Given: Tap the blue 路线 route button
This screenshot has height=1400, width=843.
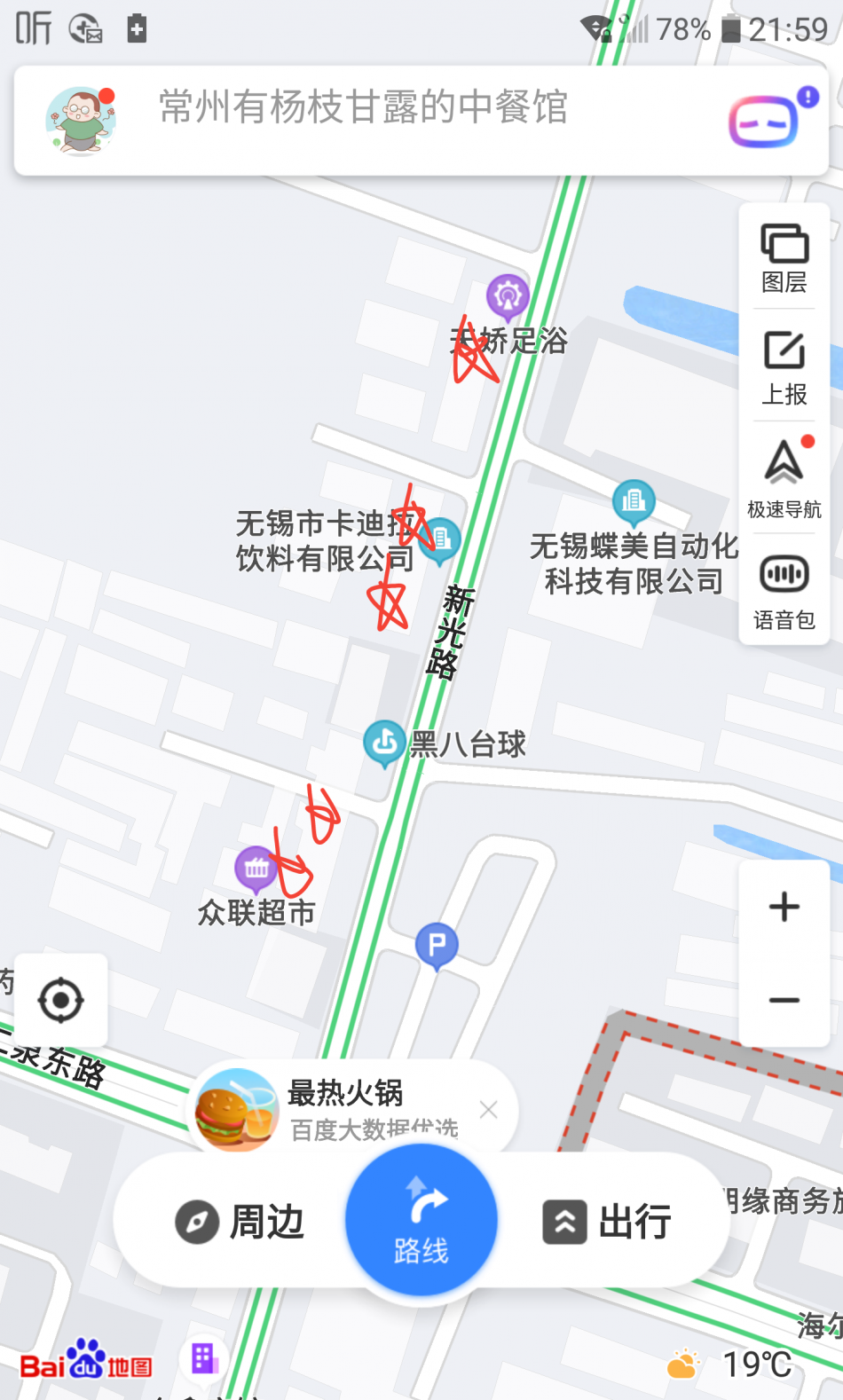Looking at the screenshot, I should pos(421,1220).
